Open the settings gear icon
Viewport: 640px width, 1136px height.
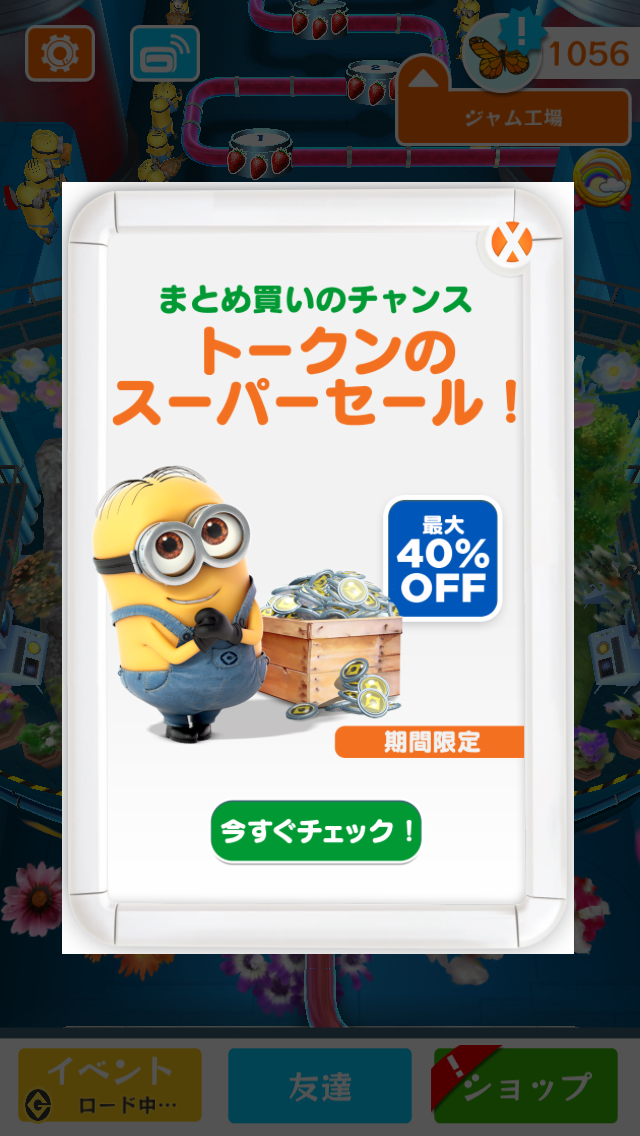(60, 53)
